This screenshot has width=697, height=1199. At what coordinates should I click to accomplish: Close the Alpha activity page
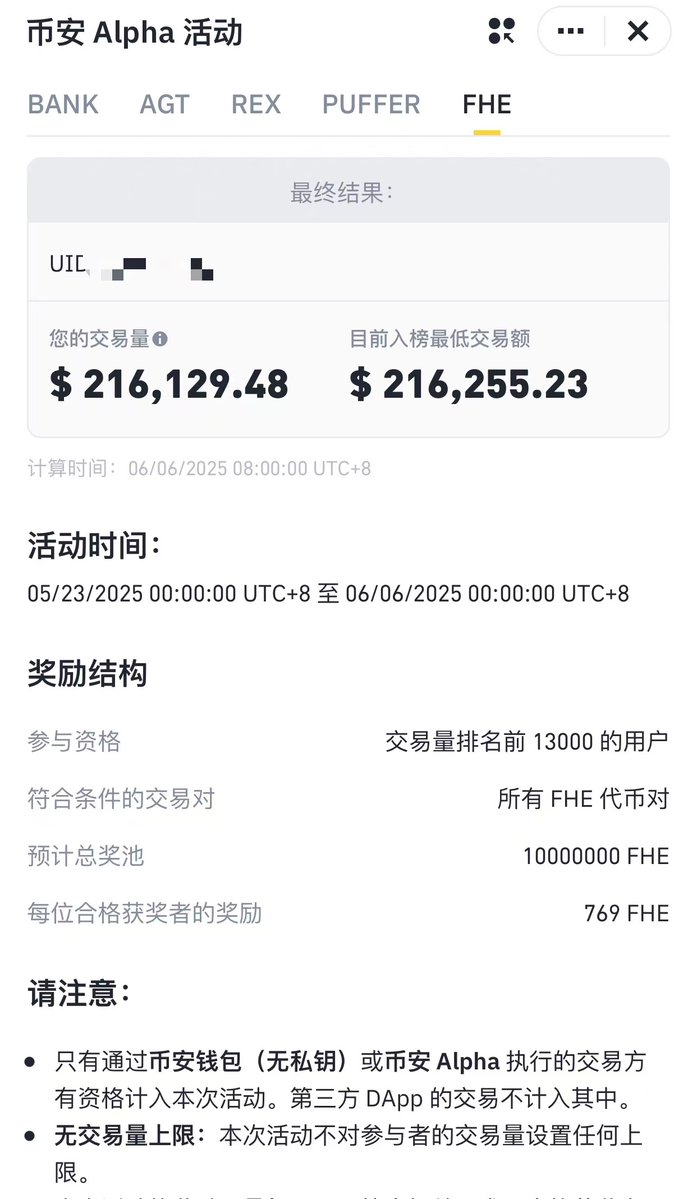(x=638, y=31)
